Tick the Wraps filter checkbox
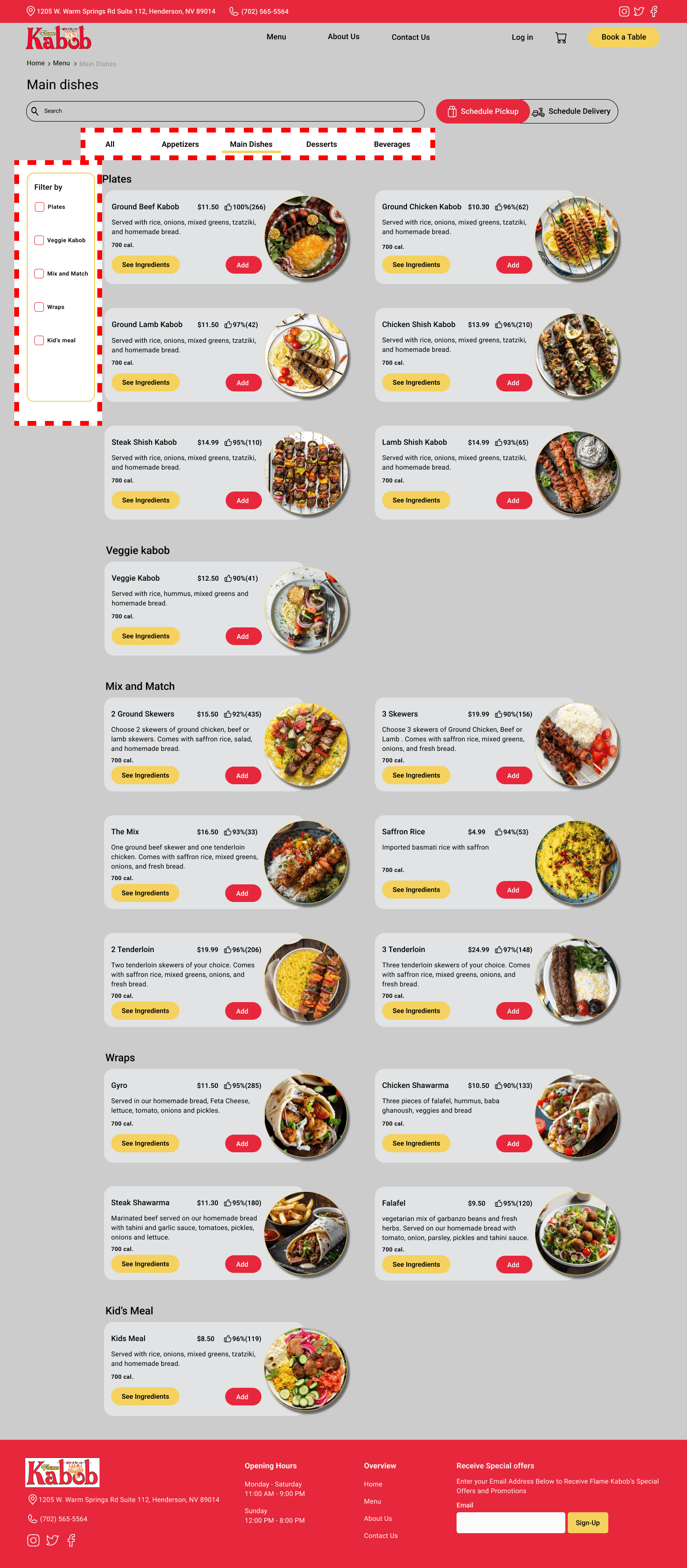 [x=40, y=307]
